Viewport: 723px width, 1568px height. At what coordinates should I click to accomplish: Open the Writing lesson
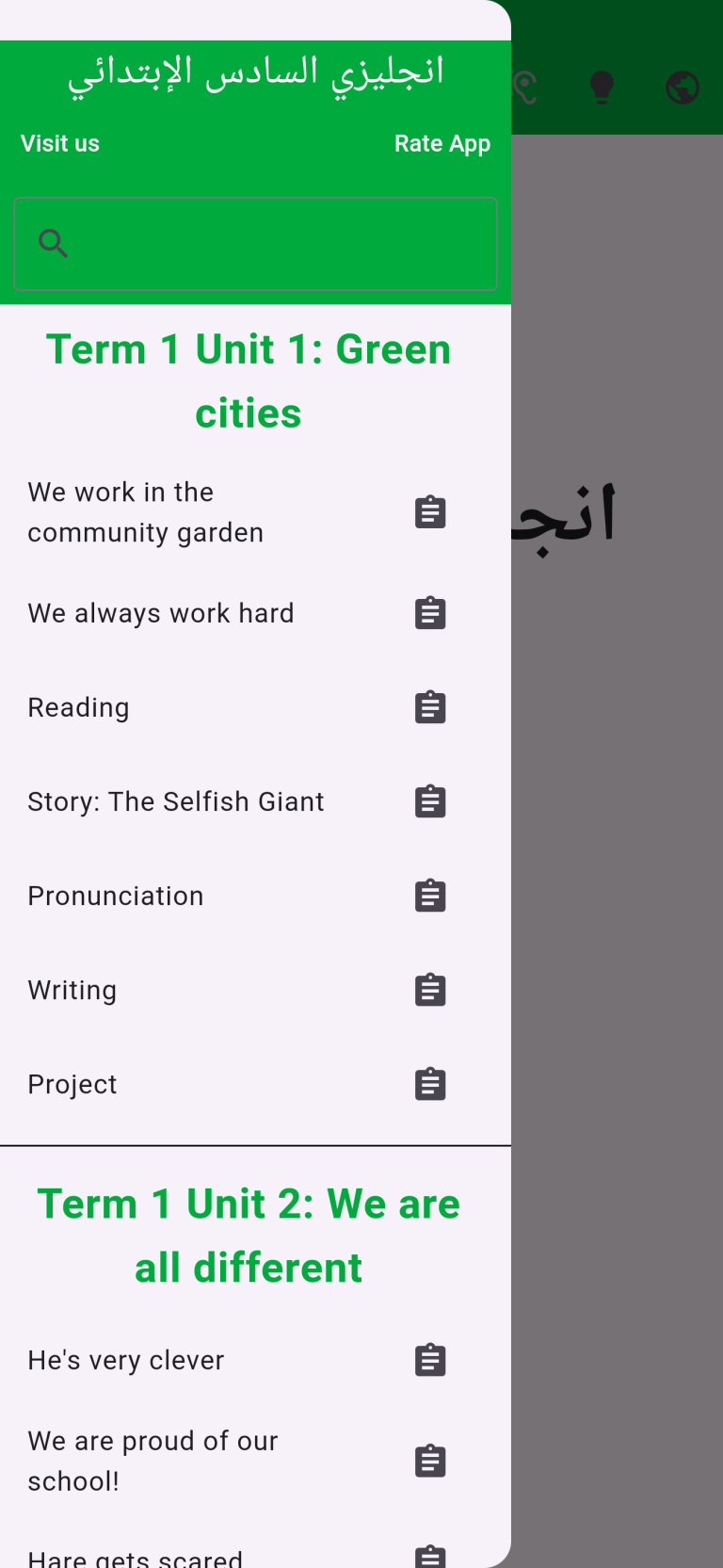coord(72,990)
